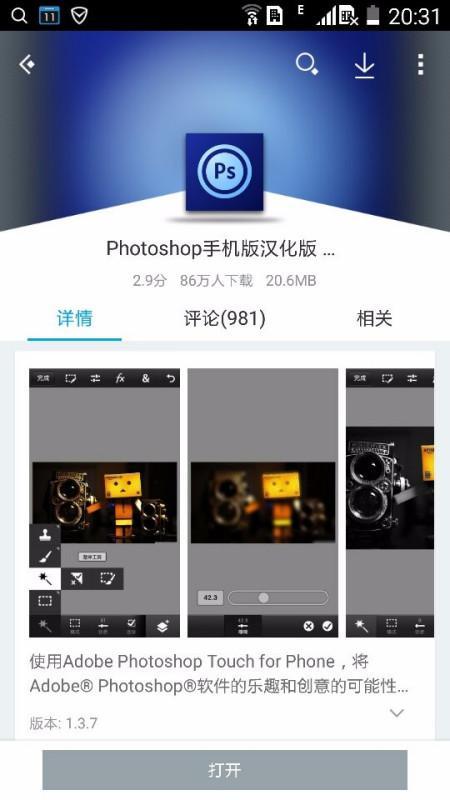Expand the app description chevron
450x800 pixels.
tap(397, 713)
